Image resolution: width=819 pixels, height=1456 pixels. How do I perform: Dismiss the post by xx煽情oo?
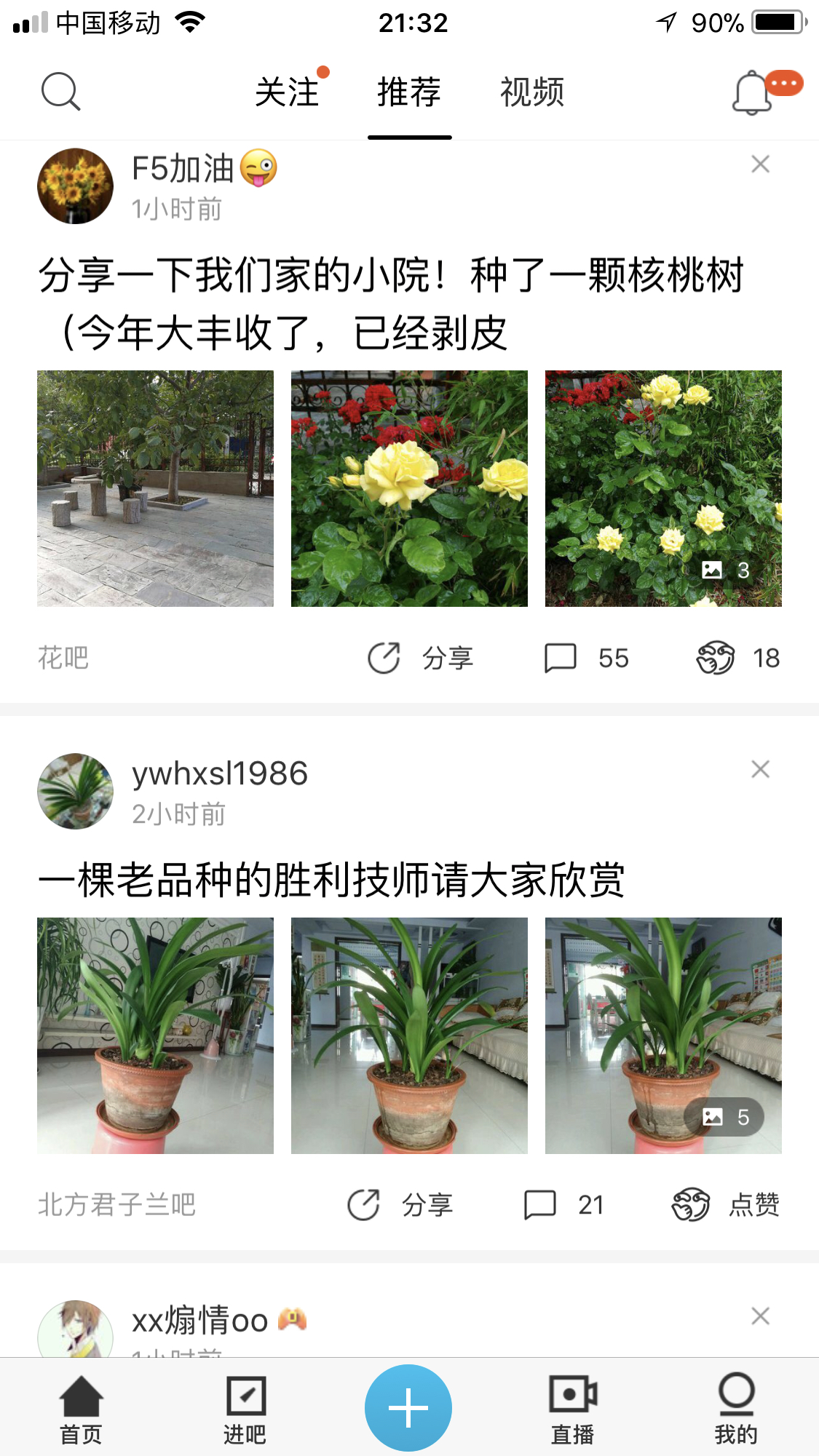click(x=760, y=1316)
